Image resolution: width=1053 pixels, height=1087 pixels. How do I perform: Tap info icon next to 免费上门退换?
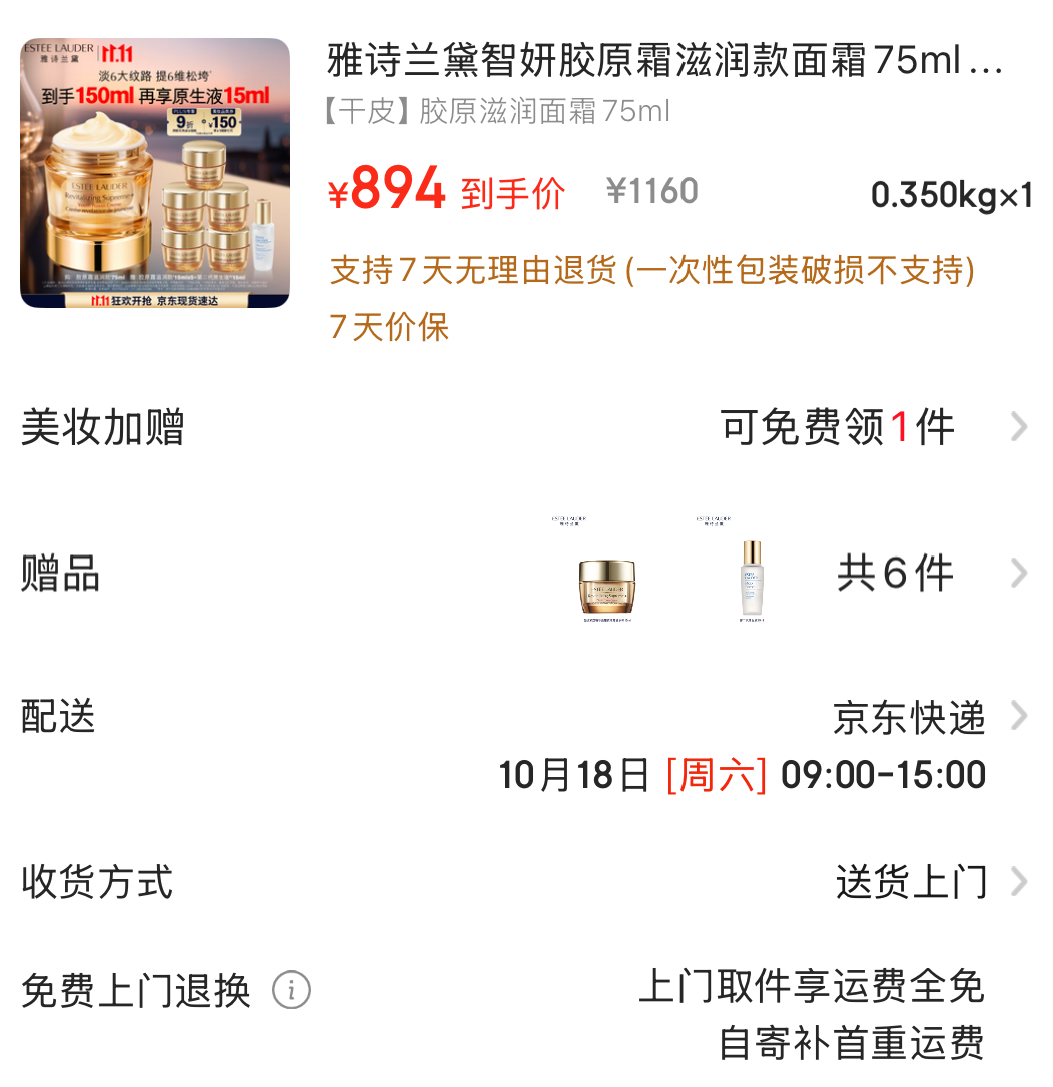(x=291, y=991)
